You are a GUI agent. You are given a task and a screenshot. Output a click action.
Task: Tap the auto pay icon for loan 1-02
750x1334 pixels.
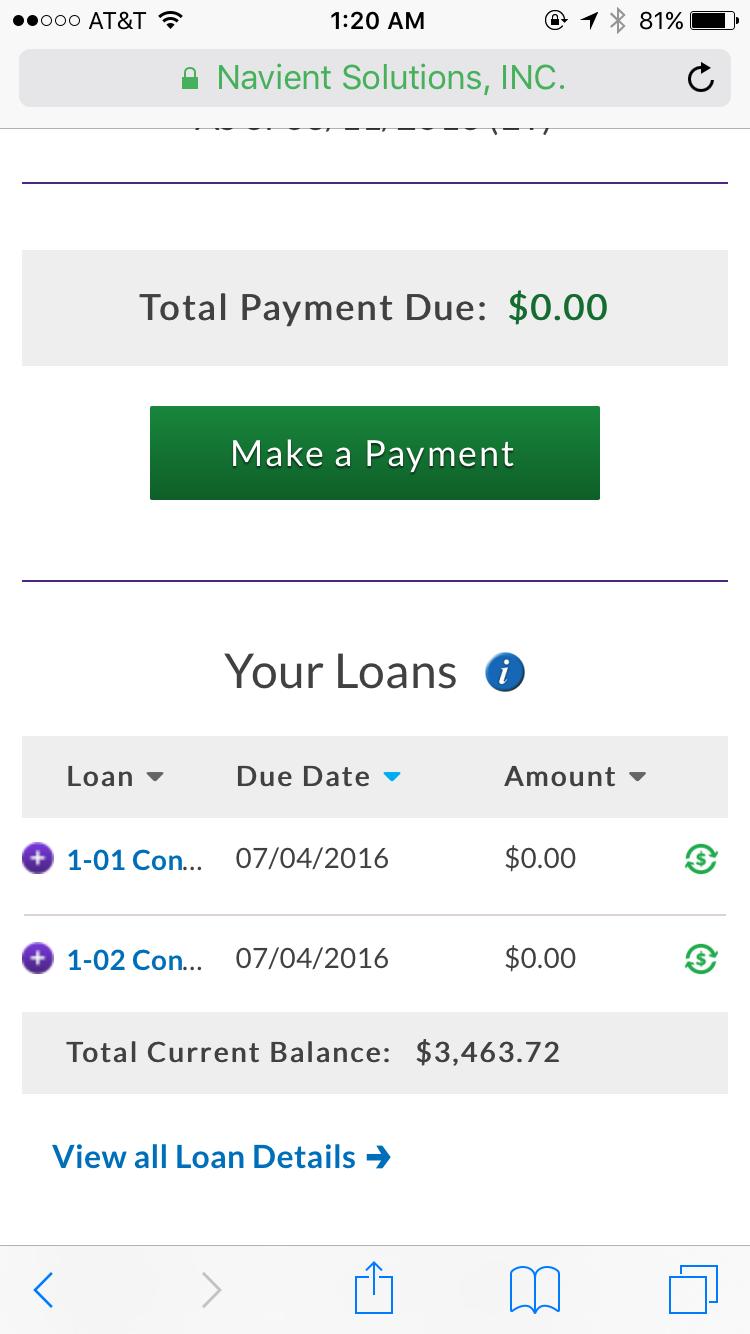click(701, 960)
